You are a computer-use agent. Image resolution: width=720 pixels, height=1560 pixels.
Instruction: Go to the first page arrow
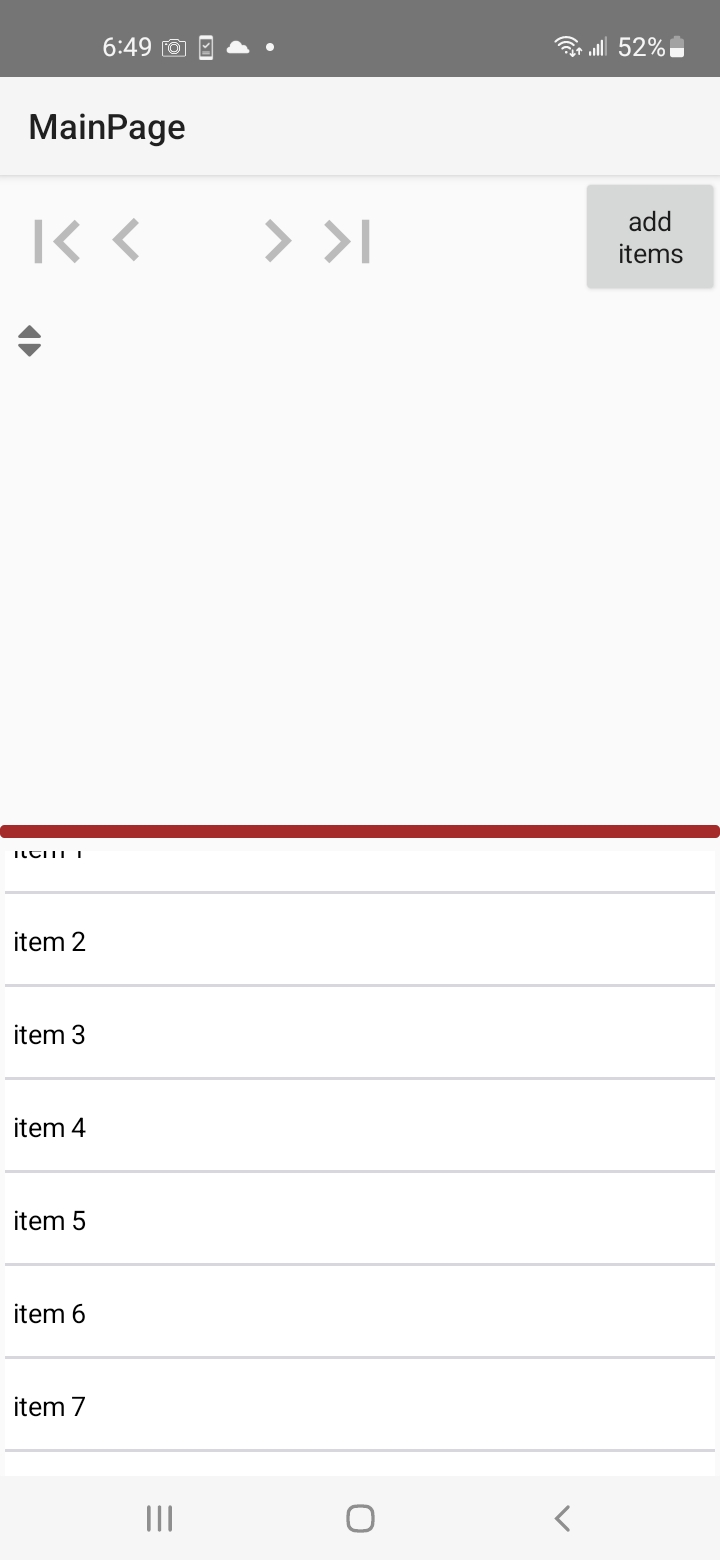point(57,241)
